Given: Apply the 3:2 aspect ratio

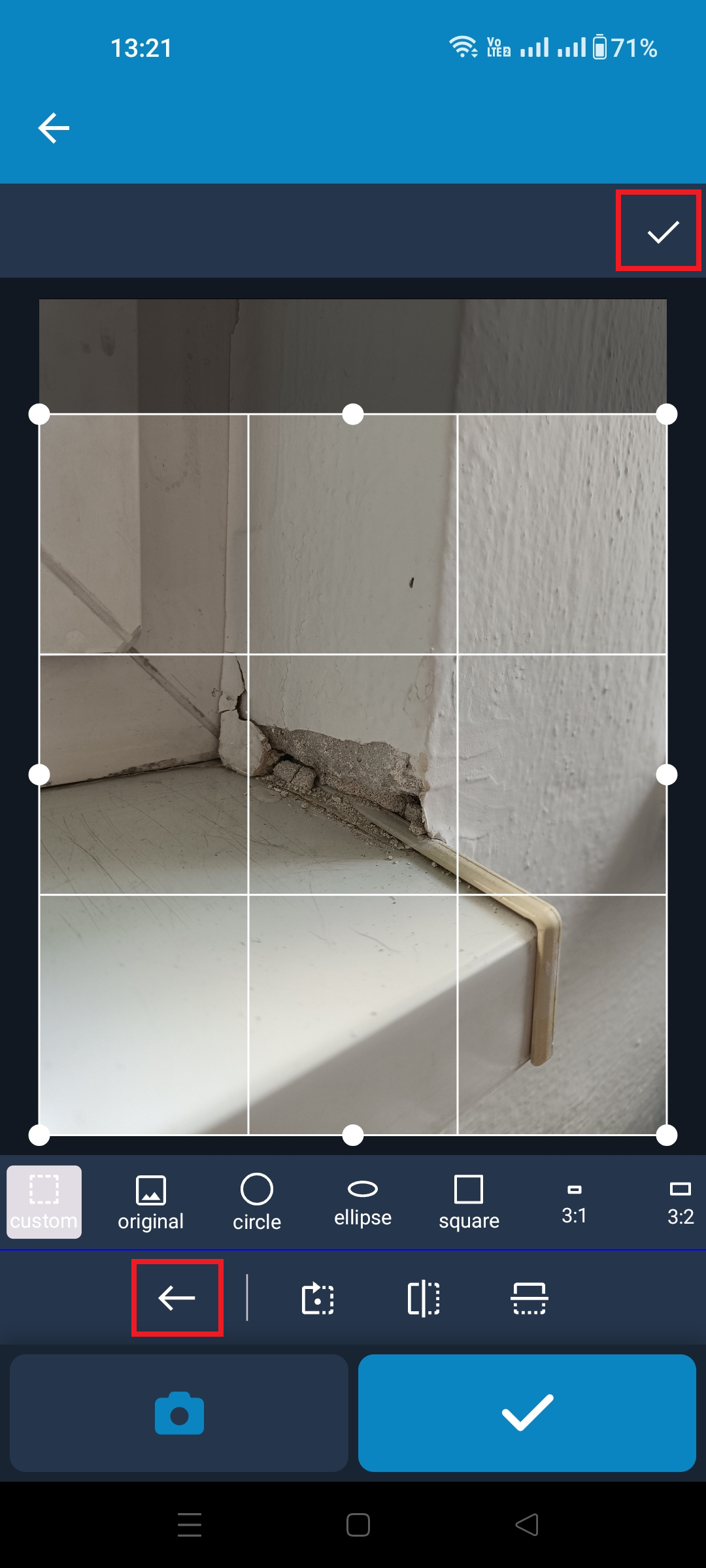Looking at the screenshot, I should point(681,1203).
